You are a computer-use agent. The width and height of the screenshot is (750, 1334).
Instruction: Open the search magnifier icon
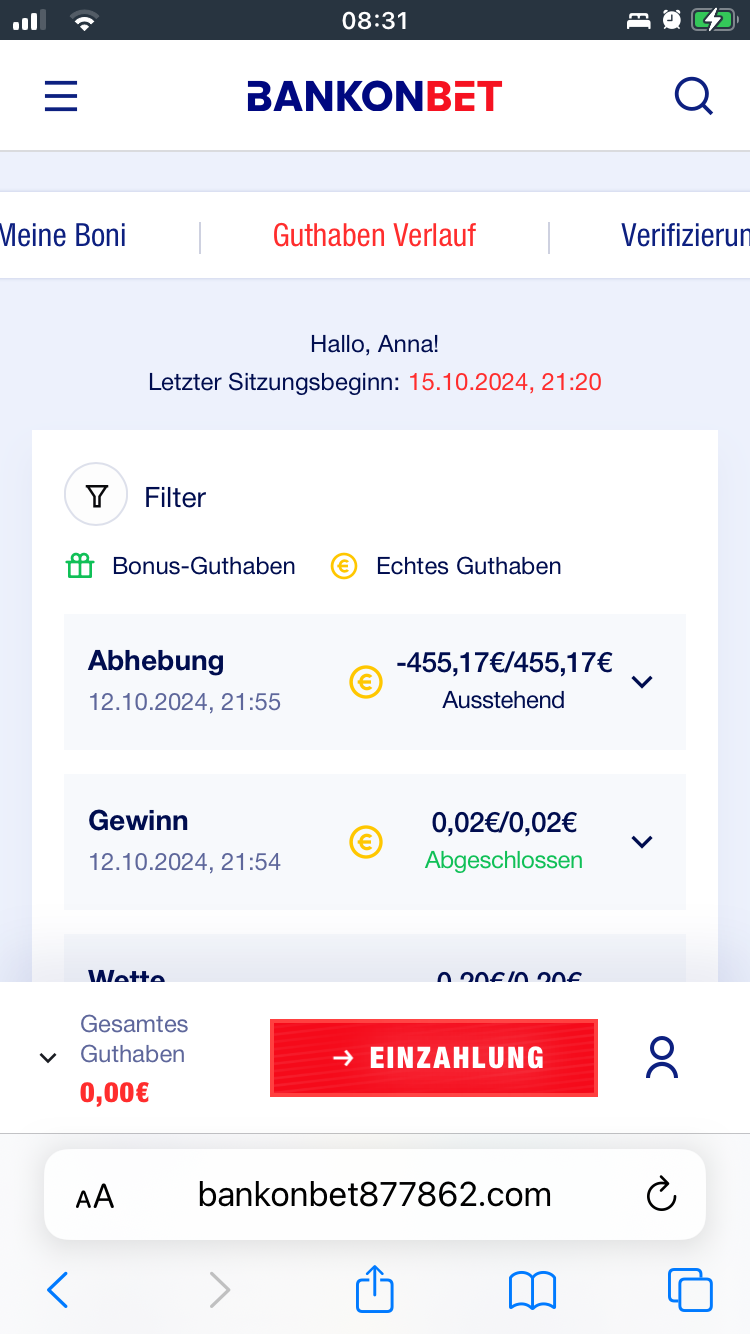point(693,96)
